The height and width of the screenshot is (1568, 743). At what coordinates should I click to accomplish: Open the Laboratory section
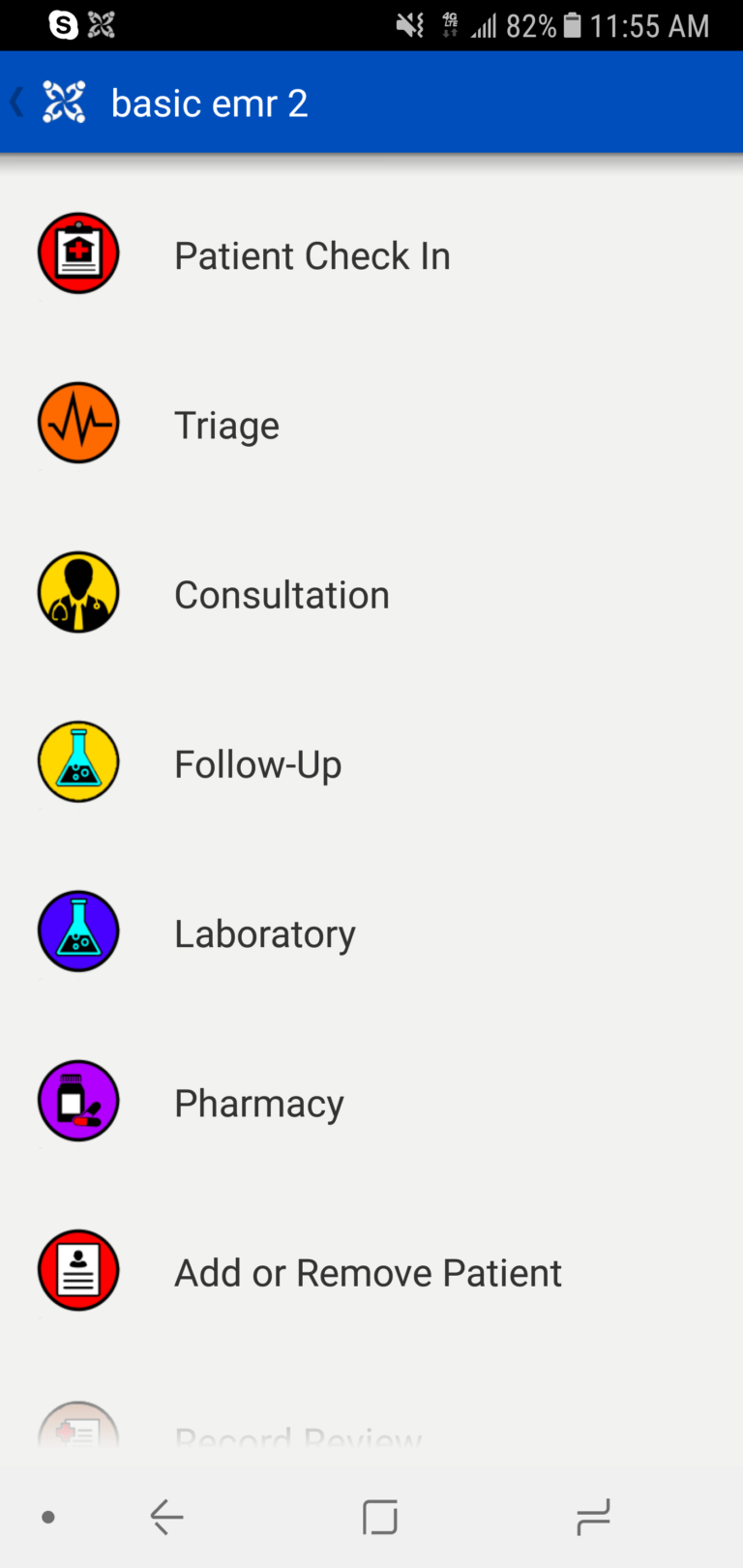click(x=371, y=932)
